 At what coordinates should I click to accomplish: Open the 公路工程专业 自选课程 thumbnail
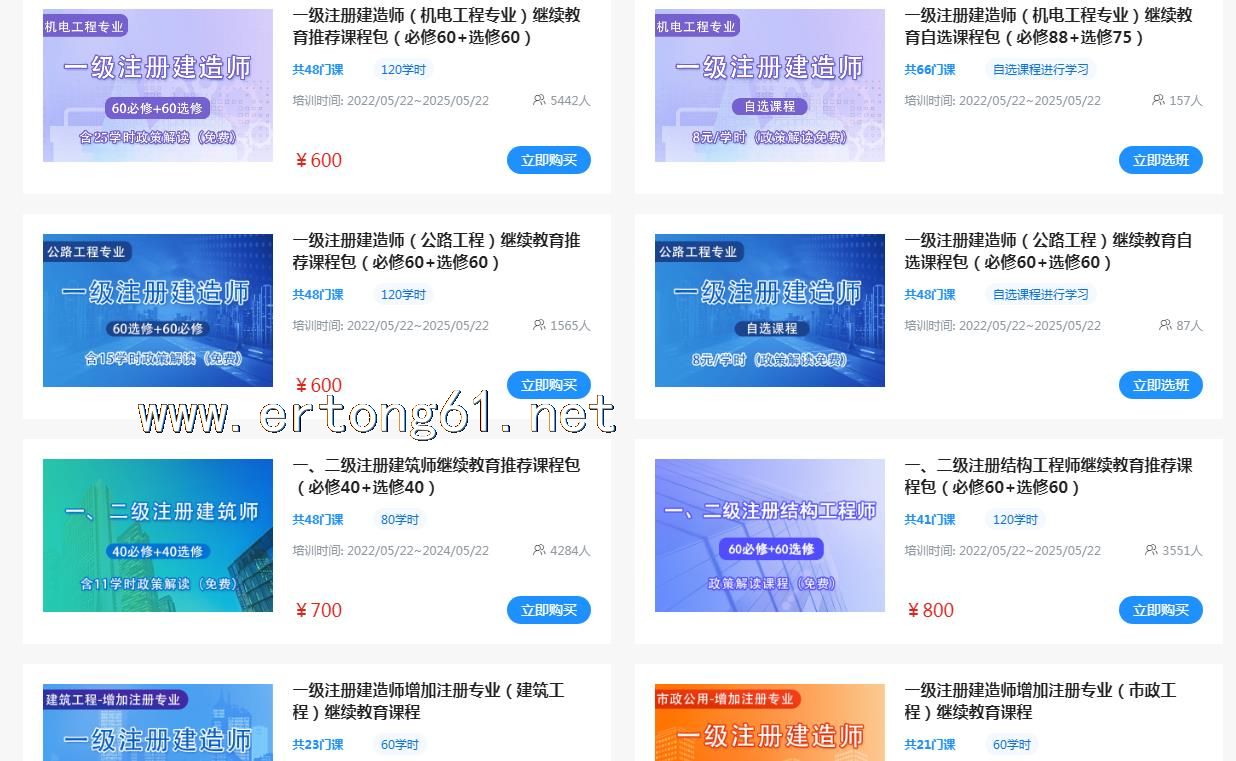(769, 310)
